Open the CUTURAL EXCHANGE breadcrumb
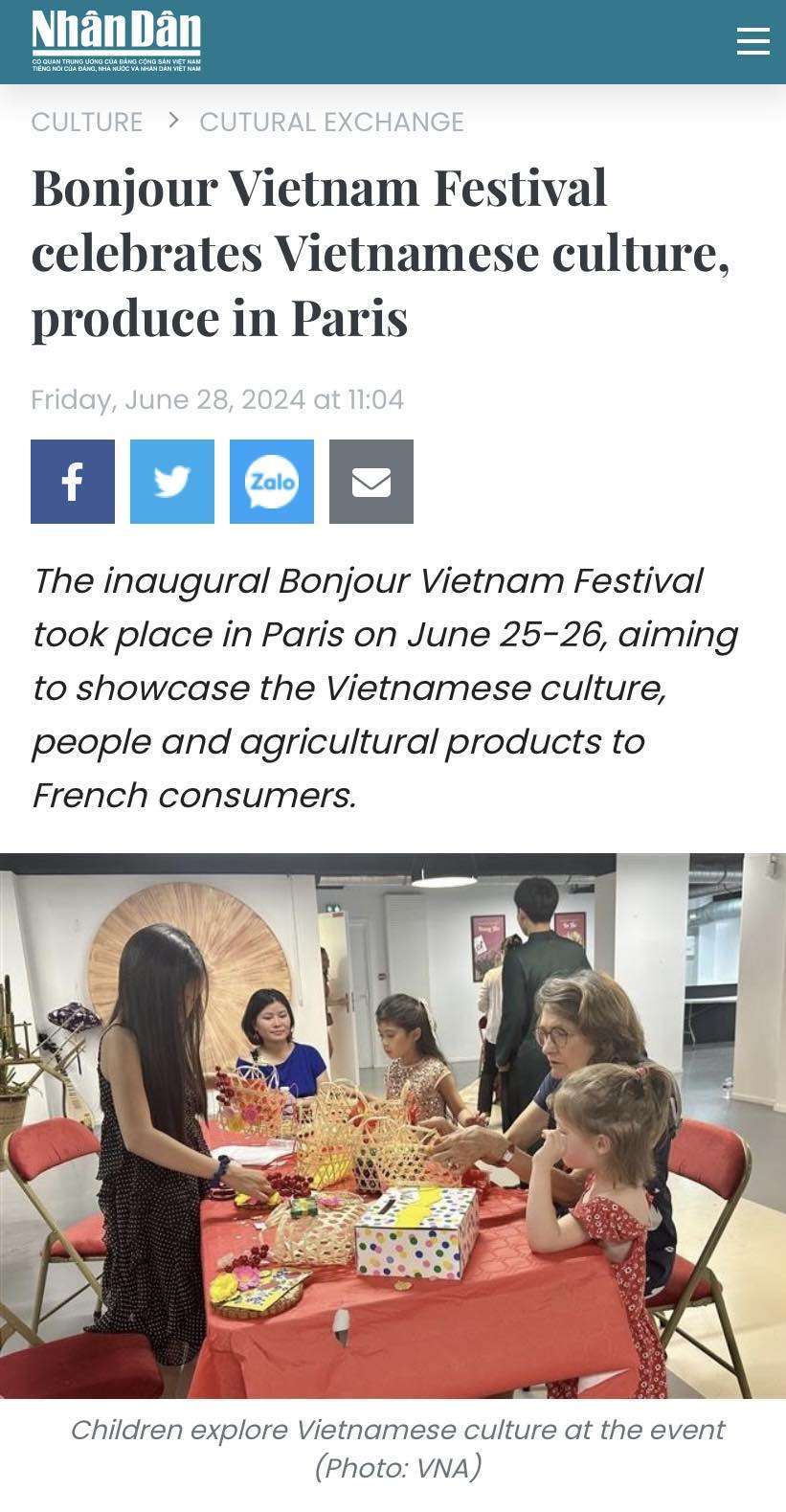The width and height of the screenshot is (786, 1512). click(331, 123)
